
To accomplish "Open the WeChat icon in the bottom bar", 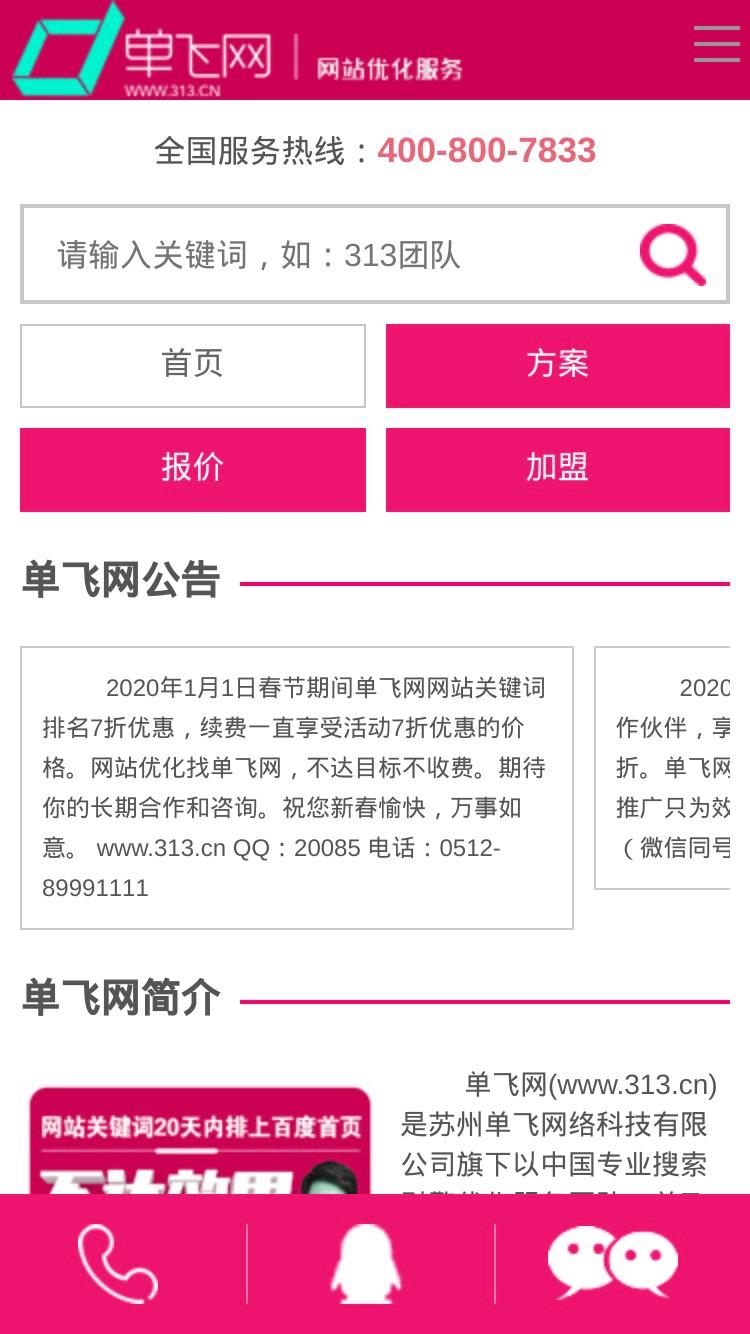I will (x=613, y=1264).
